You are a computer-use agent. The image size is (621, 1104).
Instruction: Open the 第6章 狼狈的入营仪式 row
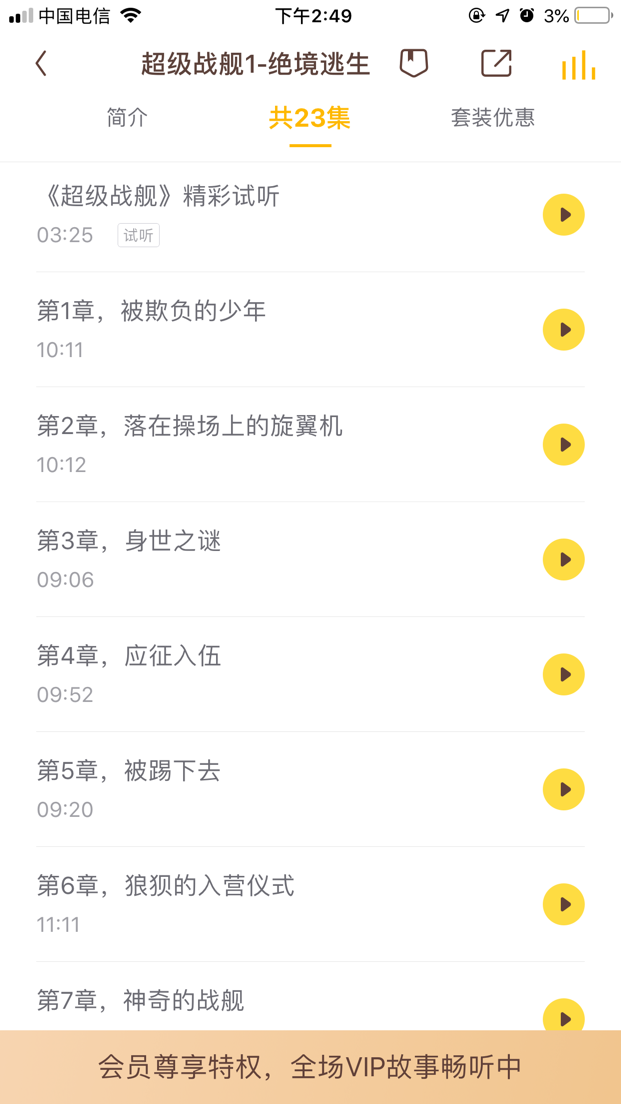click(x=310, y=904)
